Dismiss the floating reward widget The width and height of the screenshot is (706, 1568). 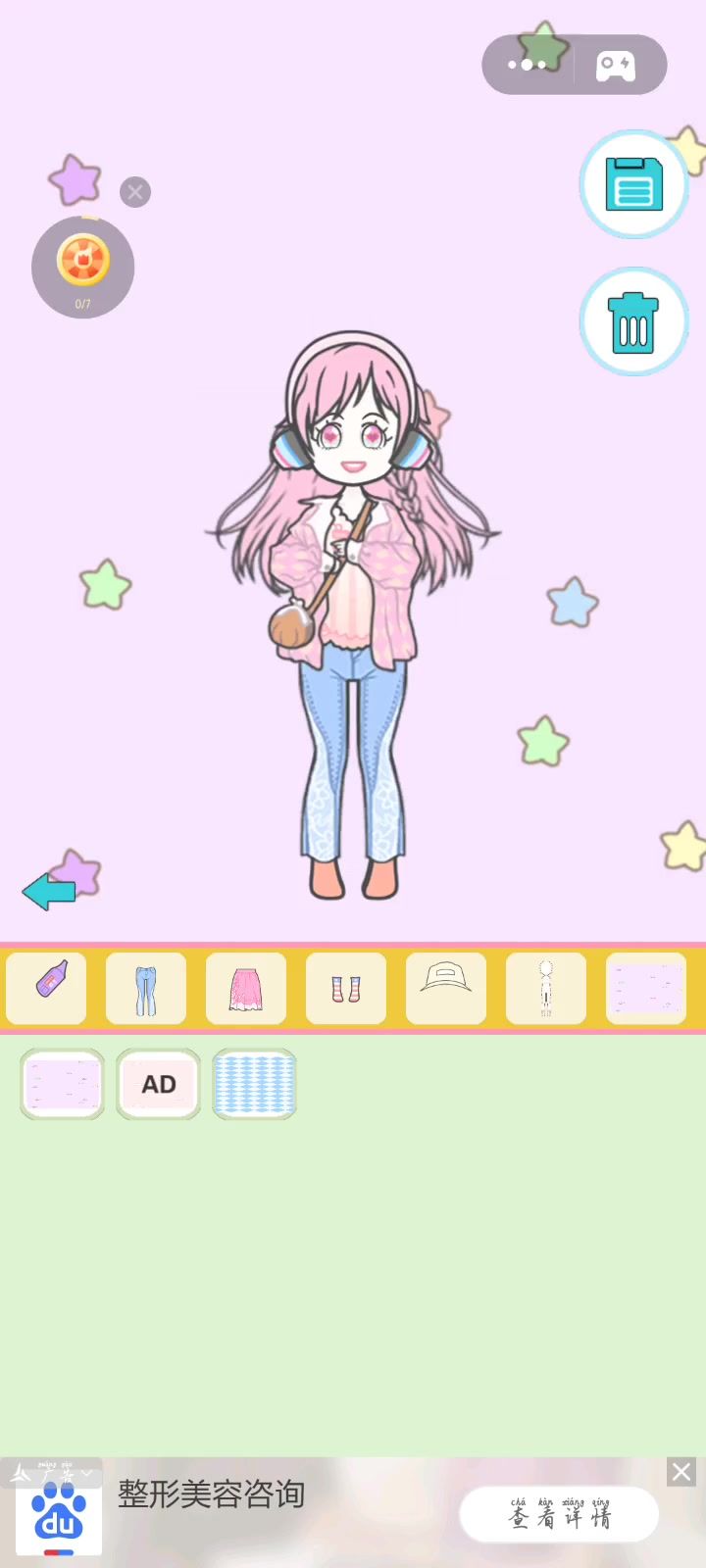(x=135, y=192)
